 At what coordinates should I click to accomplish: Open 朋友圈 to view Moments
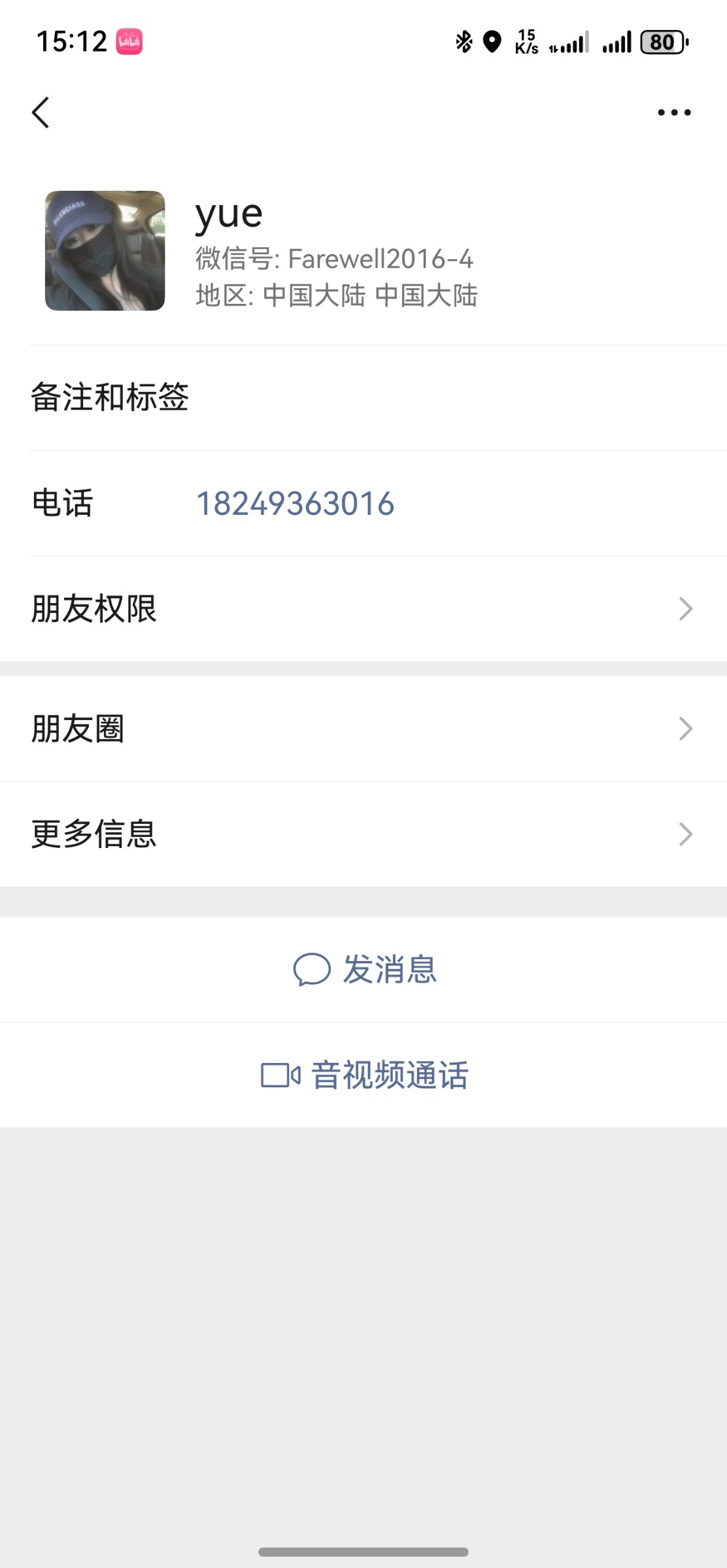pos(78,727)
